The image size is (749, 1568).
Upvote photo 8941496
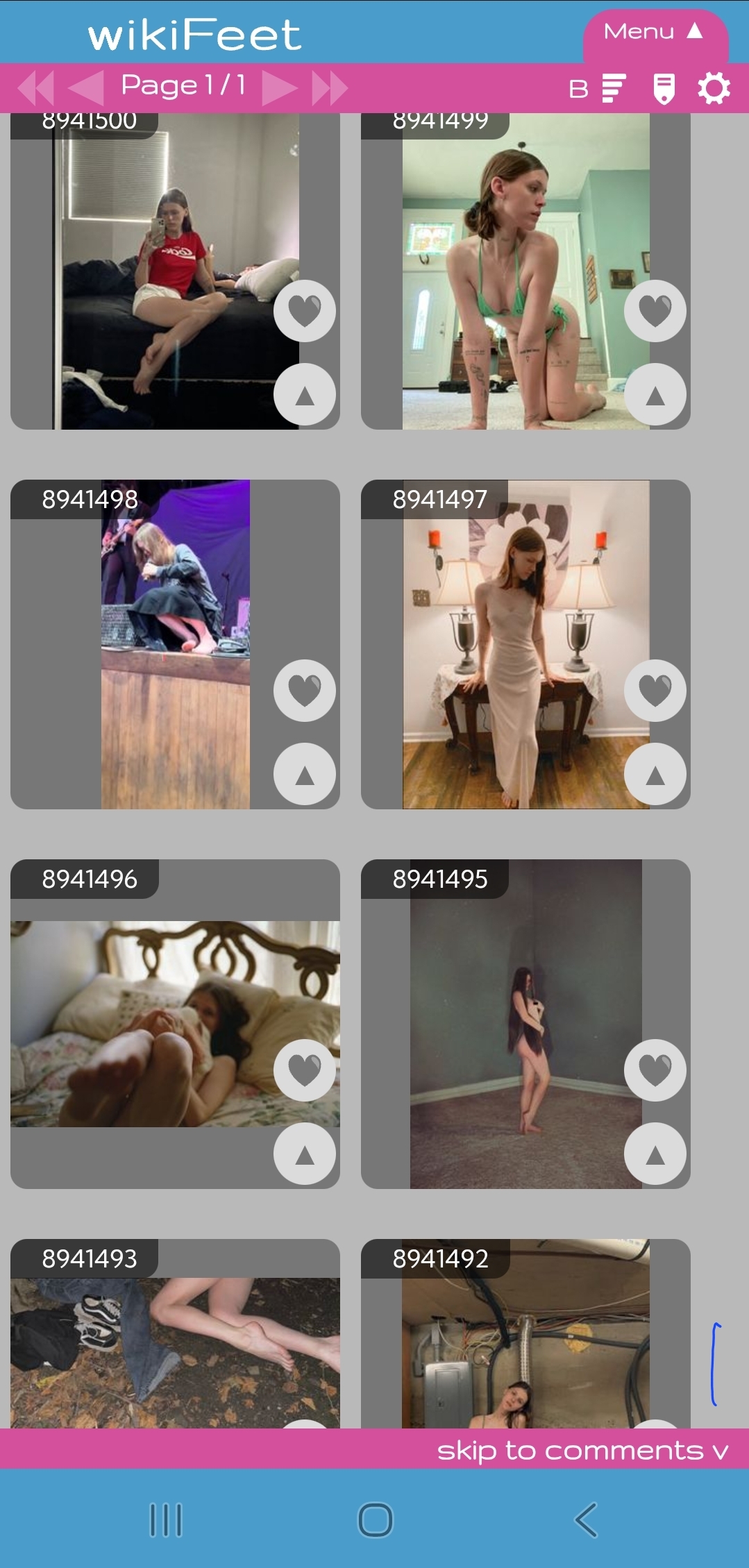[x=304, y=1154]
